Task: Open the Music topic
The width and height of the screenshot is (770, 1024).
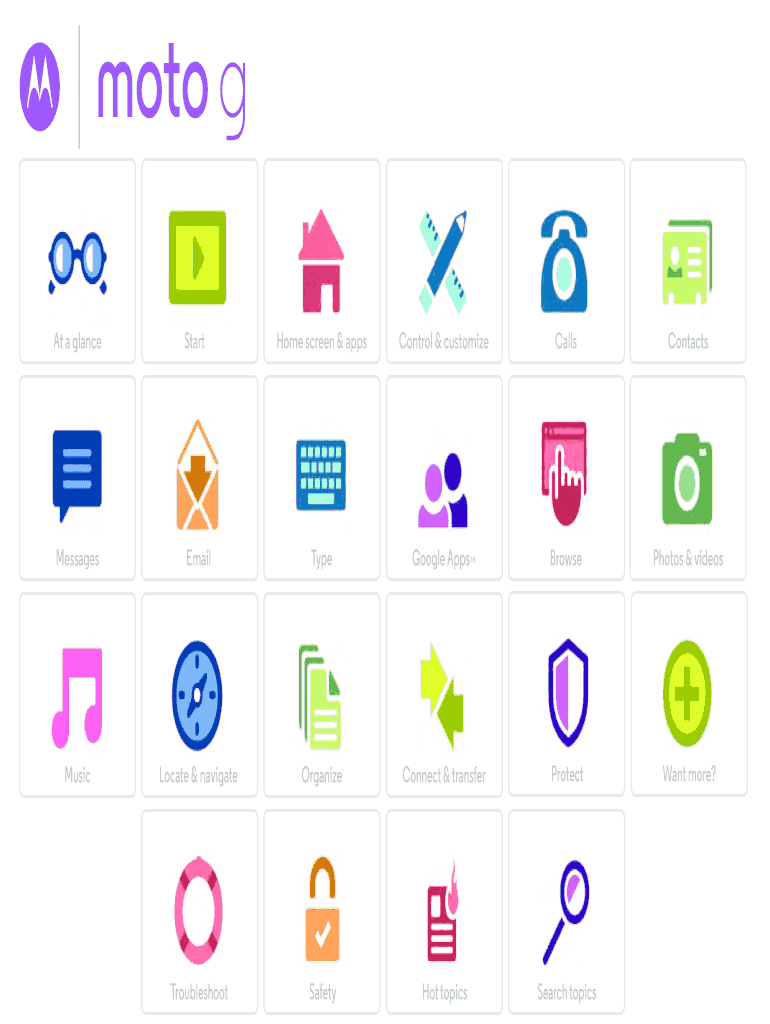Action: pos(77,695)
